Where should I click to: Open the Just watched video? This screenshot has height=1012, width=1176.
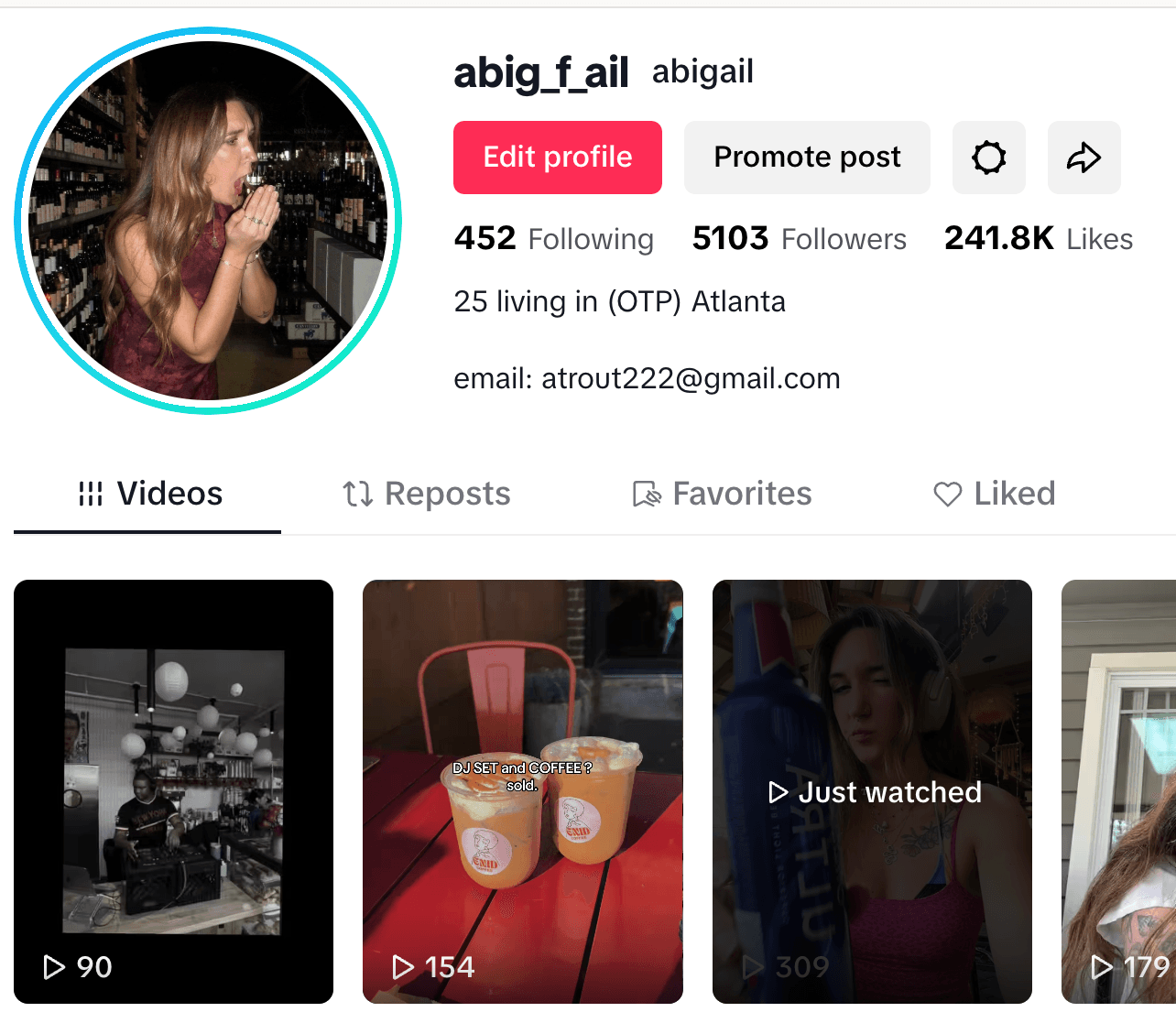click(872, 791)
